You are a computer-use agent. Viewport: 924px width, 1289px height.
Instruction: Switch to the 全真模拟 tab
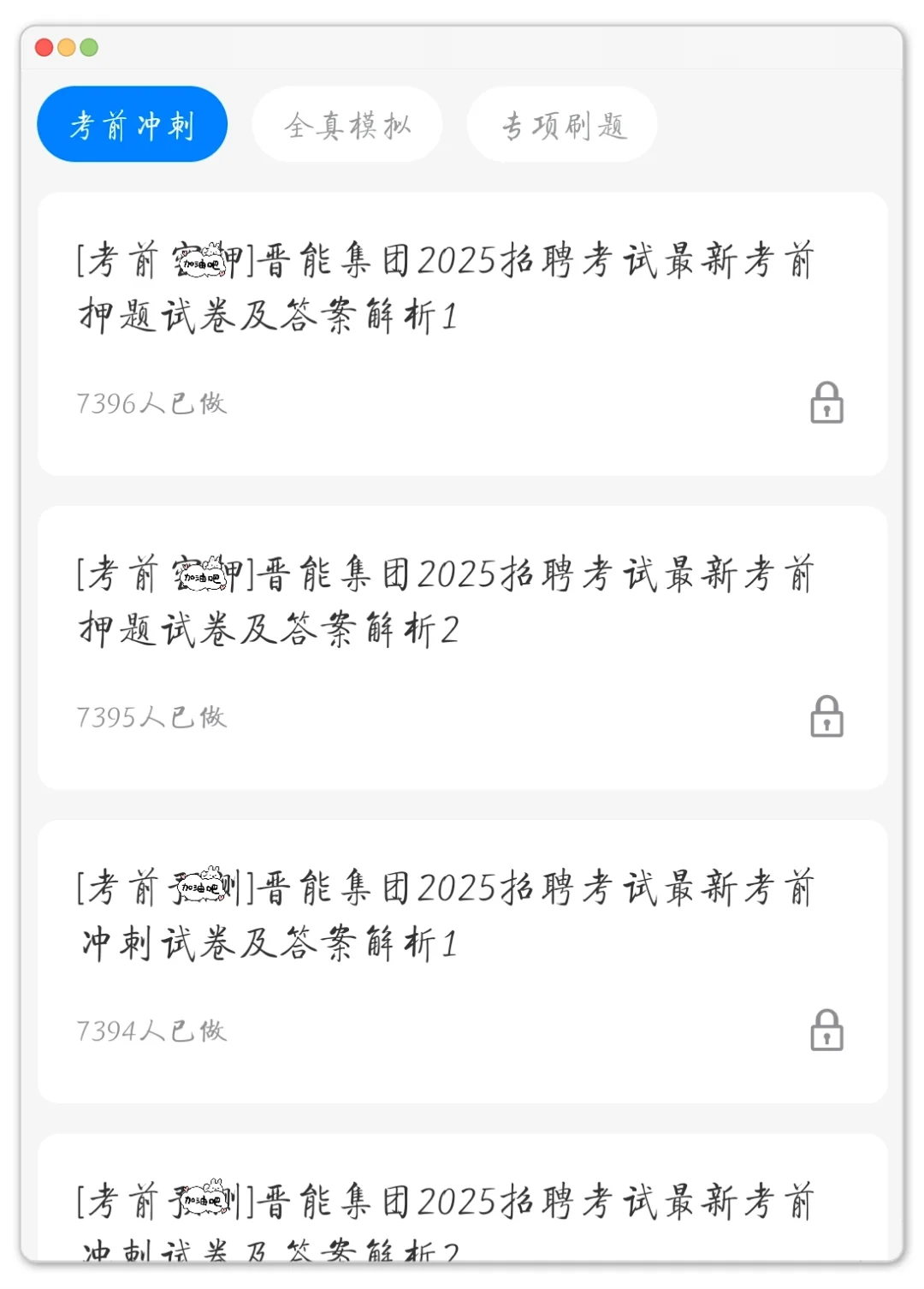pyautogui.click(x=347, y=124)
